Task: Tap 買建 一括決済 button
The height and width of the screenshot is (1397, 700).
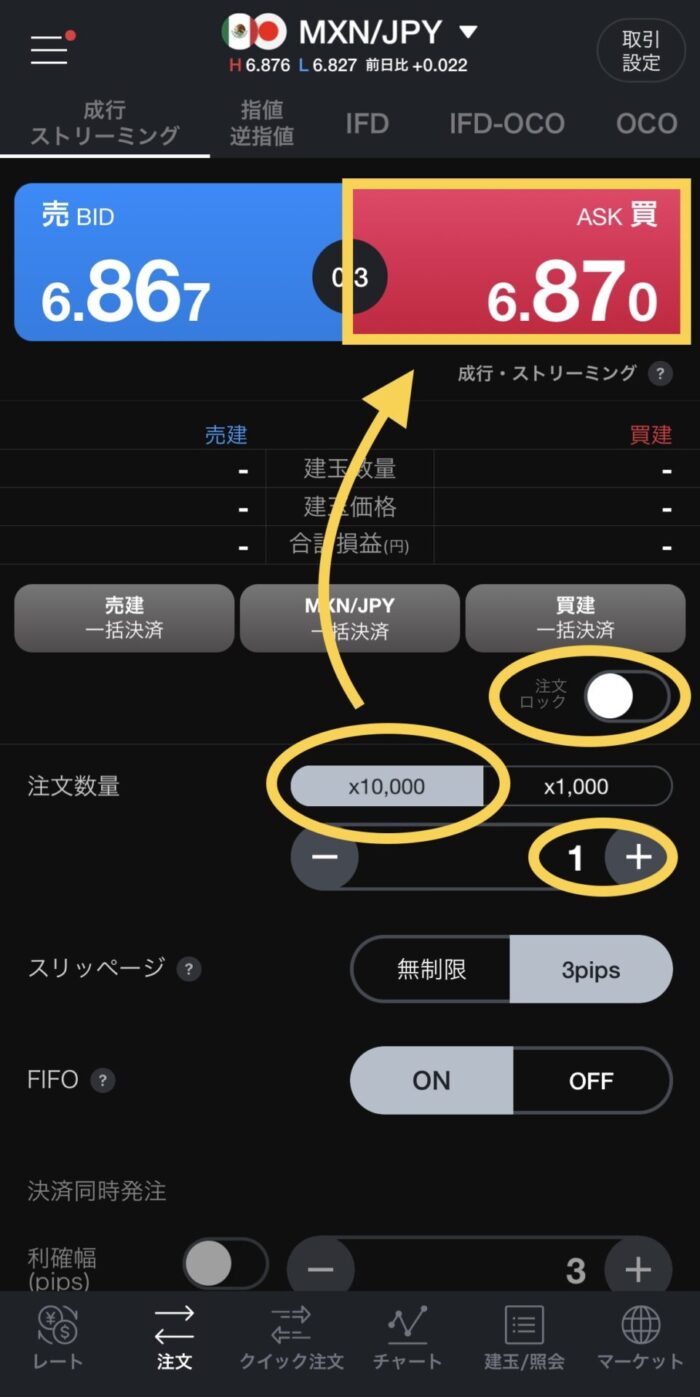Action: [575, 618]
